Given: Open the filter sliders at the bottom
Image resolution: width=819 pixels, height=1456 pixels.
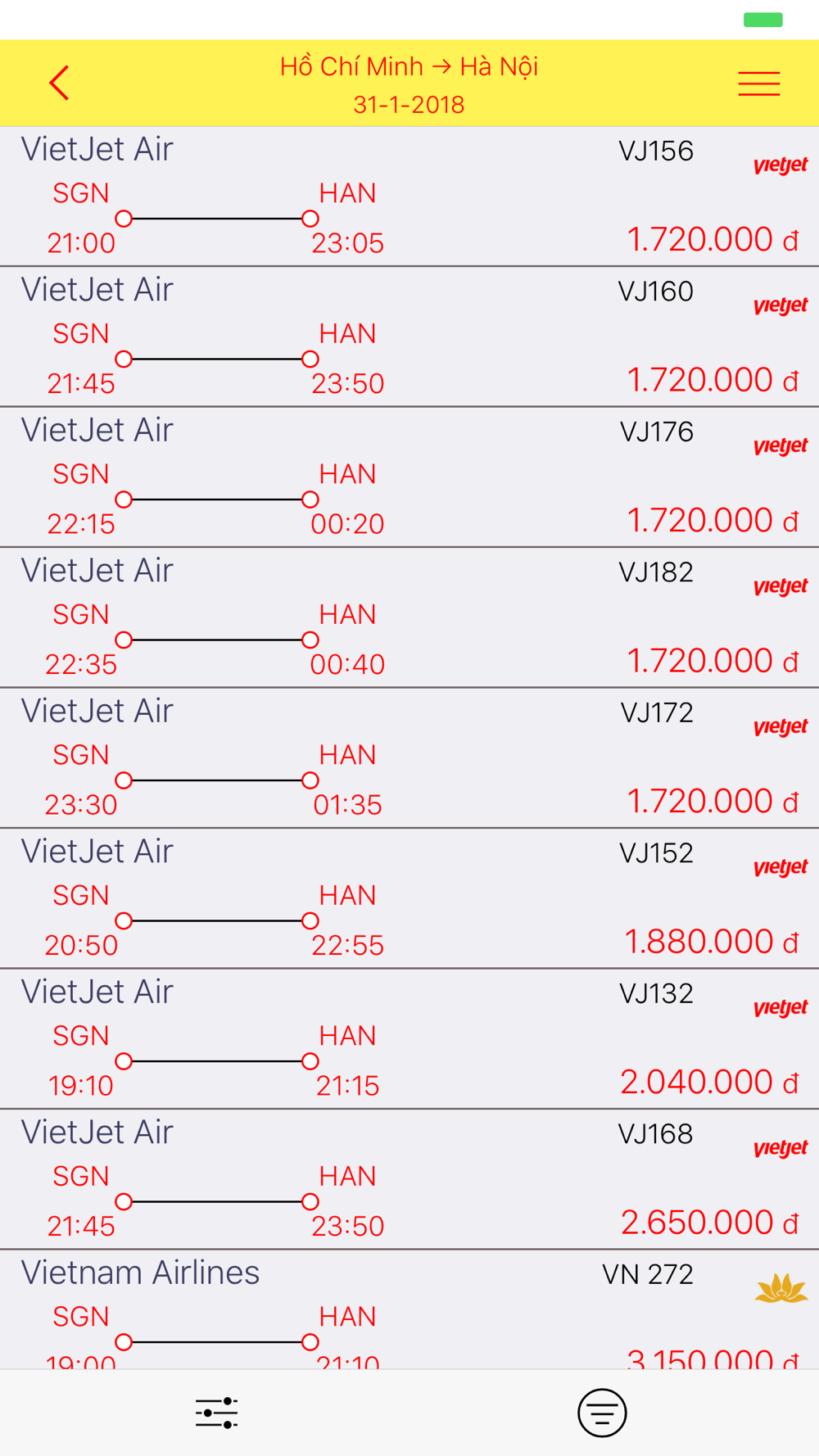Looking at the screenshot, I should [216, 1413].
